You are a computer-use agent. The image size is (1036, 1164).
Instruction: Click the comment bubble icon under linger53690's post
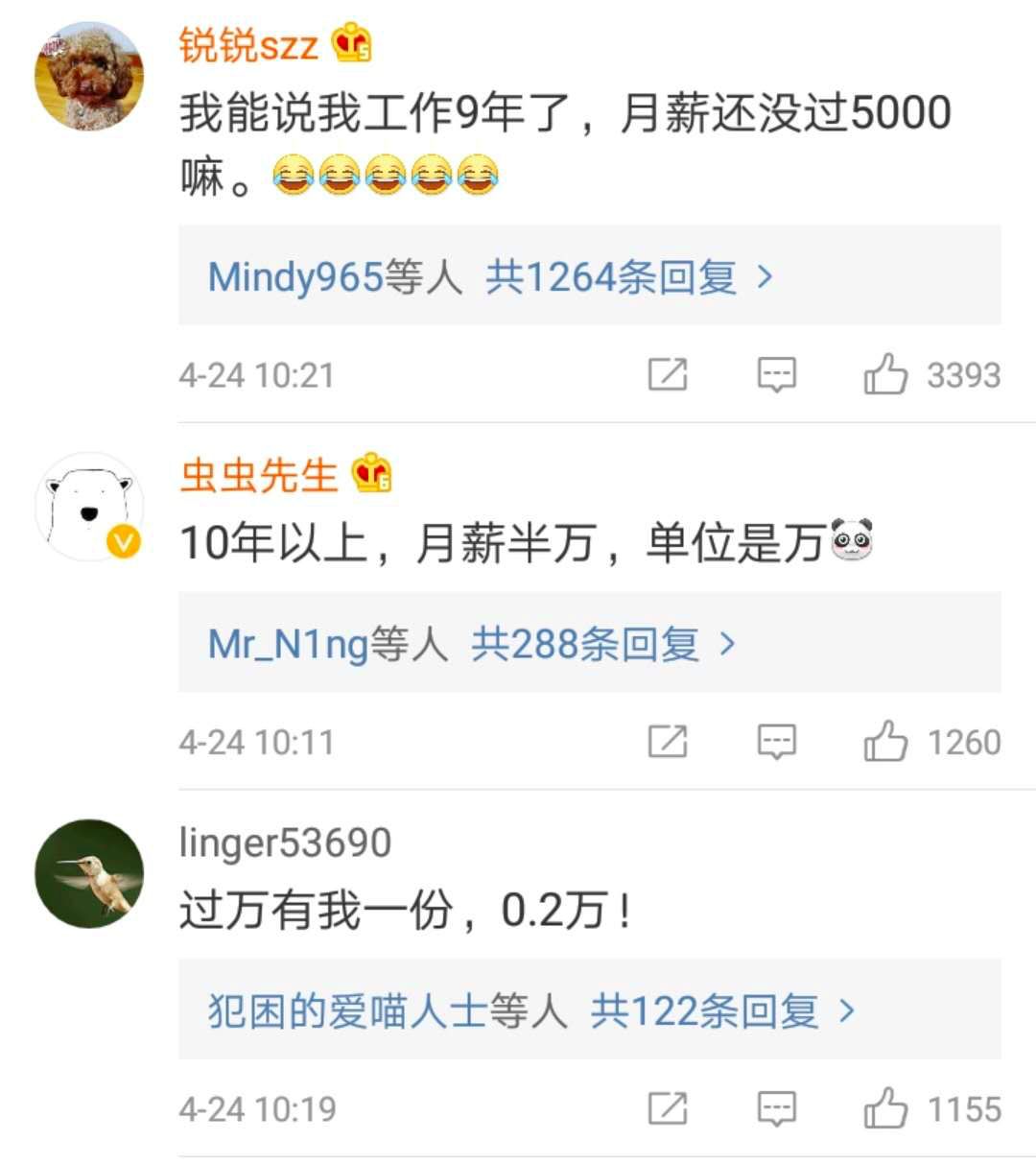tap(779, 1108)
